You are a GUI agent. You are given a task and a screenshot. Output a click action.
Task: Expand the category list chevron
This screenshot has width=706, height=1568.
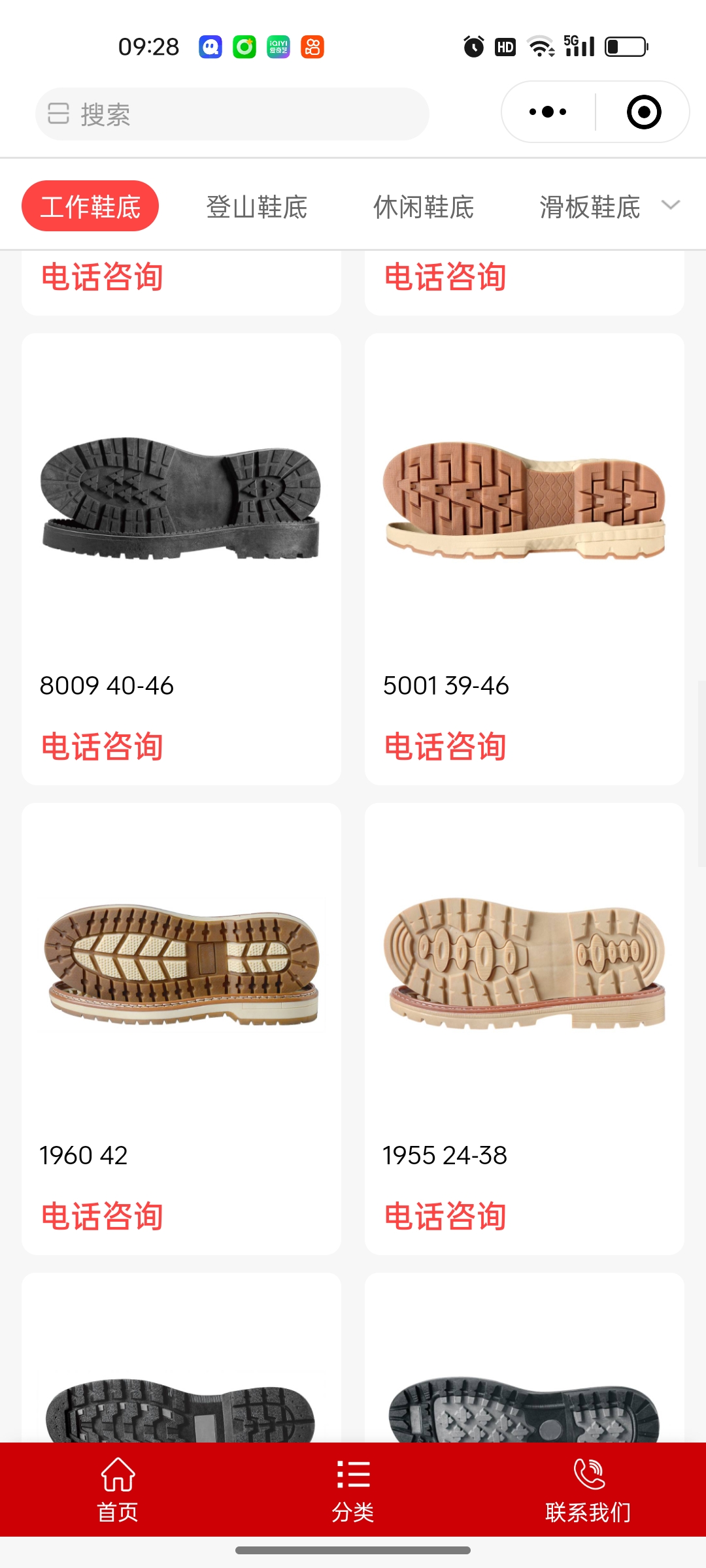[671, 205]
